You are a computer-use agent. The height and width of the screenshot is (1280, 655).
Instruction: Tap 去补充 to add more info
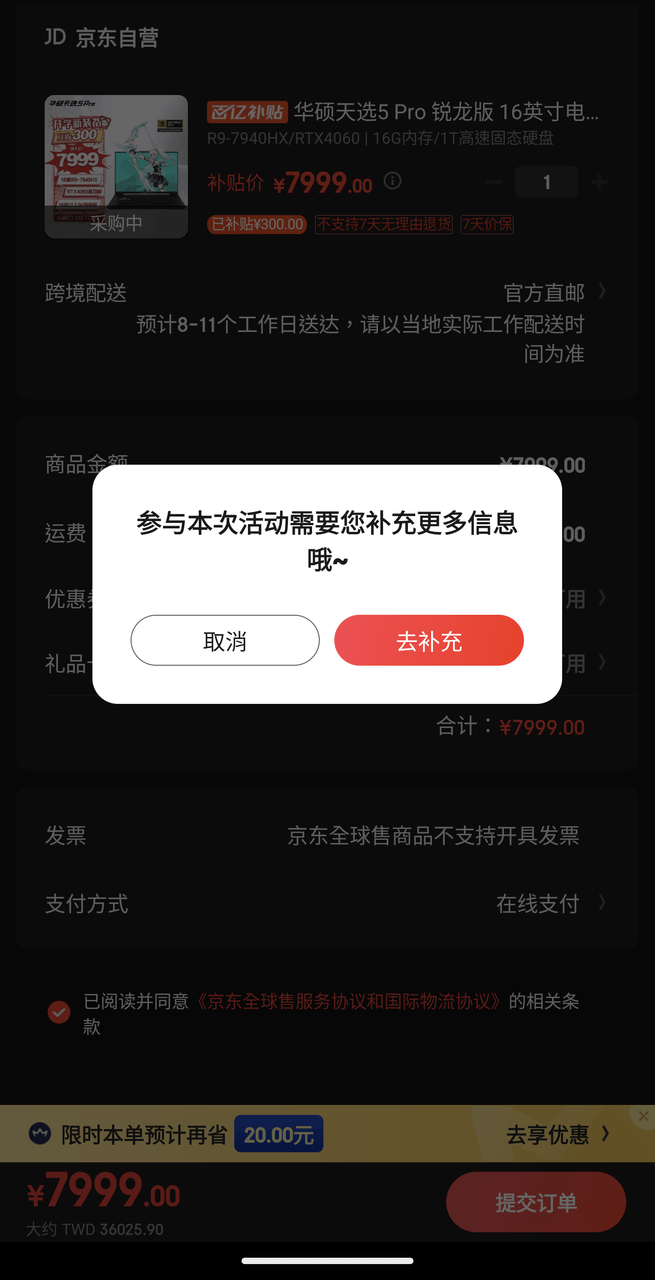pos(429,641)
